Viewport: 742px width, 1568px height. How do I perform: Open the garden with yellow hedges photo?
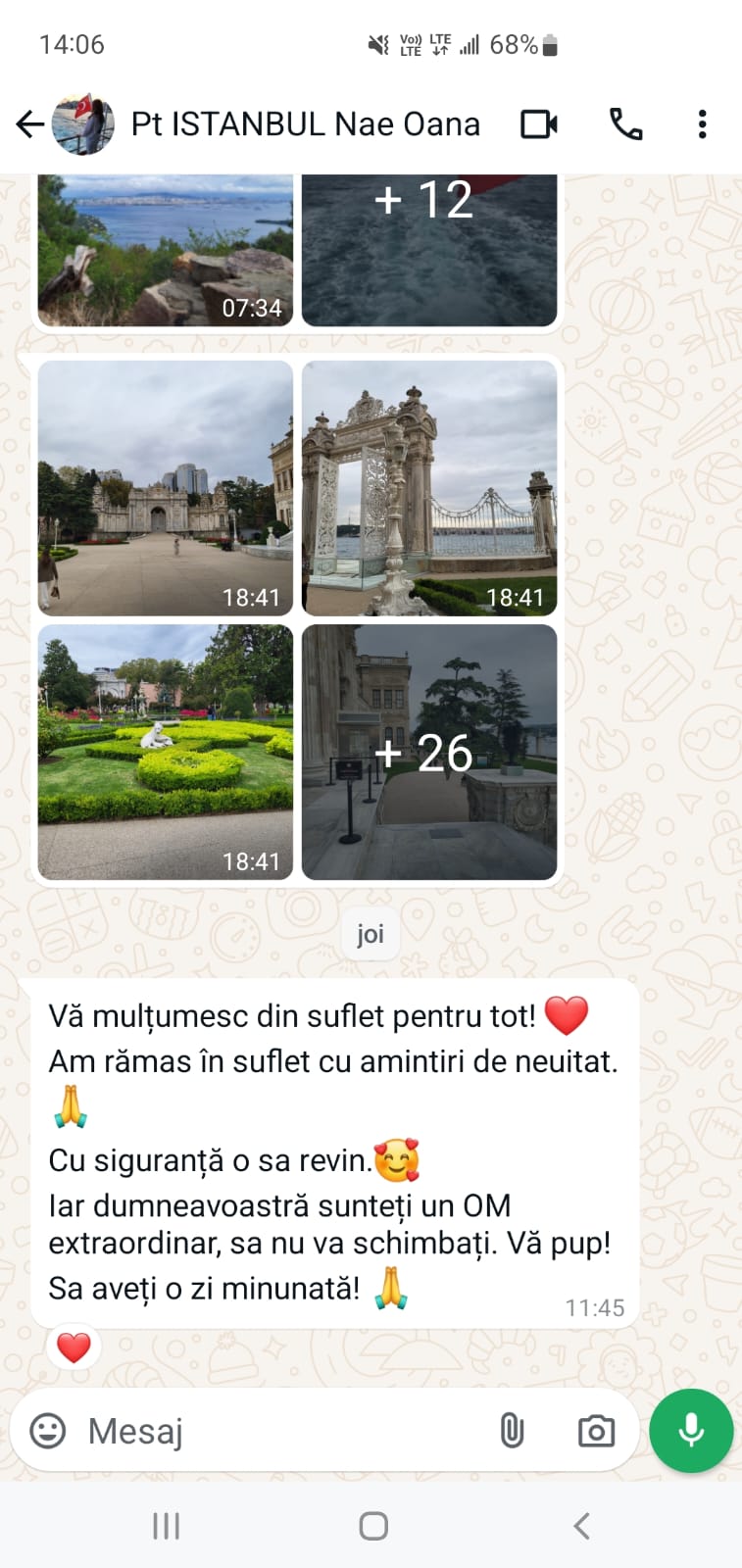[x=166, y=752]
